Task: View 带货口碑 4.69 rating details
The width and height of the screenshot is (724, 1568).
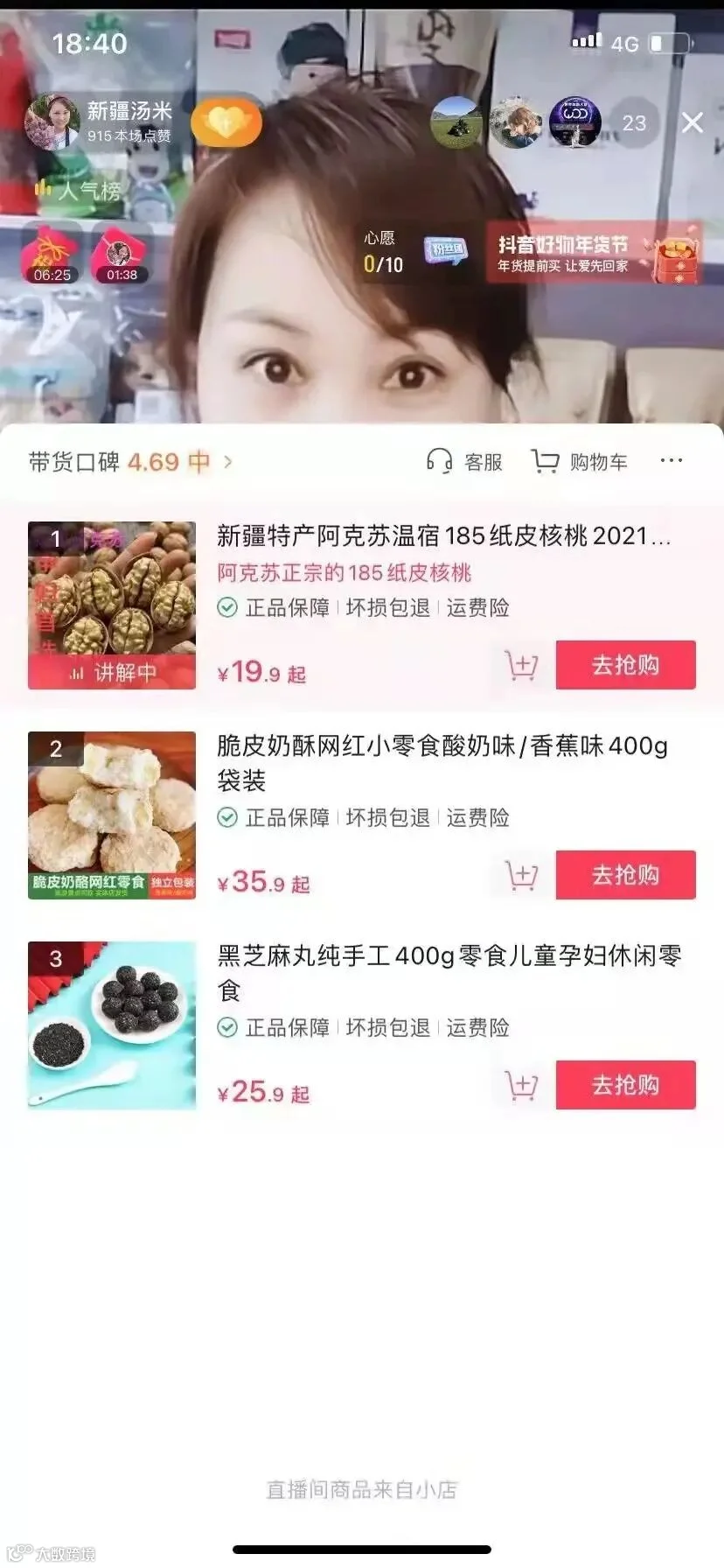Action: pos(131,462)
